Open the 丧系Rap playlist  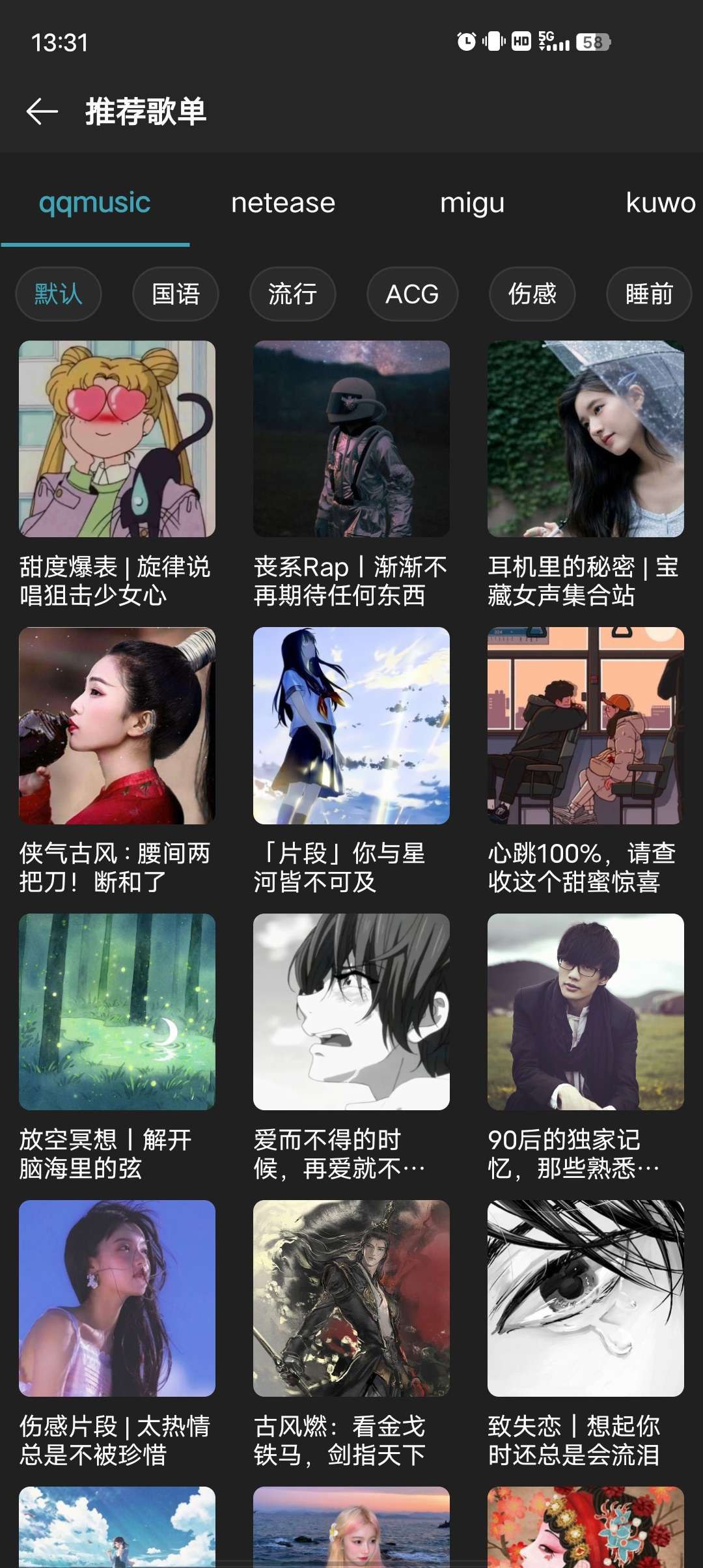tap(351, 440)
